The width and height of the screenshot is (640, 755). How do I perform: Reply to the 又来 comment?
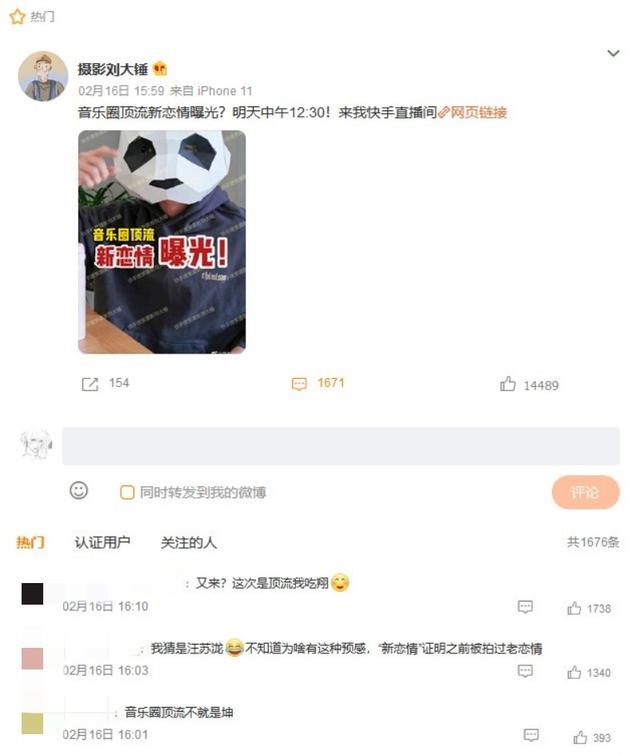(525, 607)
